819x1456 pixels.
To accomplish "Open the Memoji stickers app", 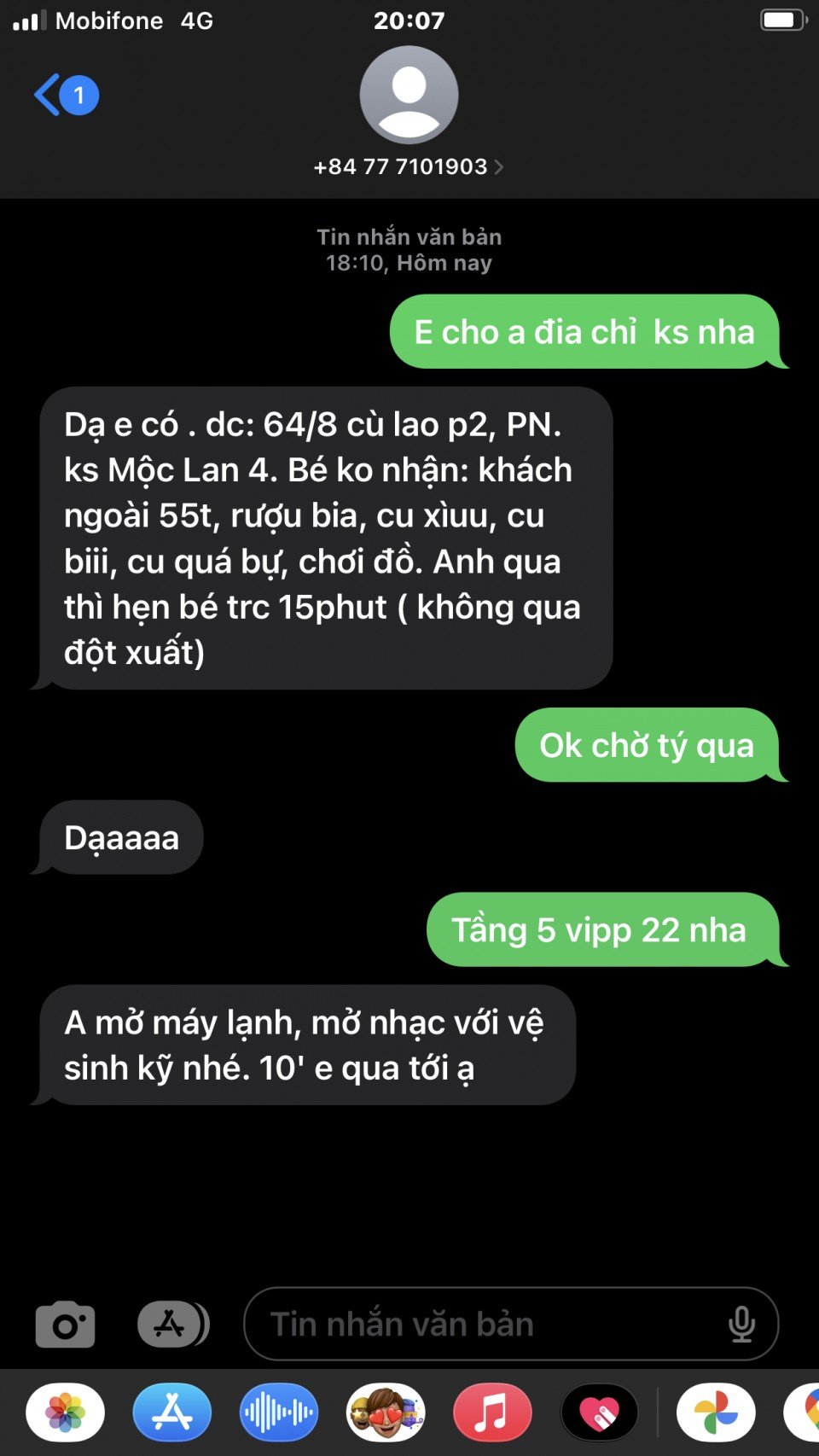I will tap(386, 1412).
